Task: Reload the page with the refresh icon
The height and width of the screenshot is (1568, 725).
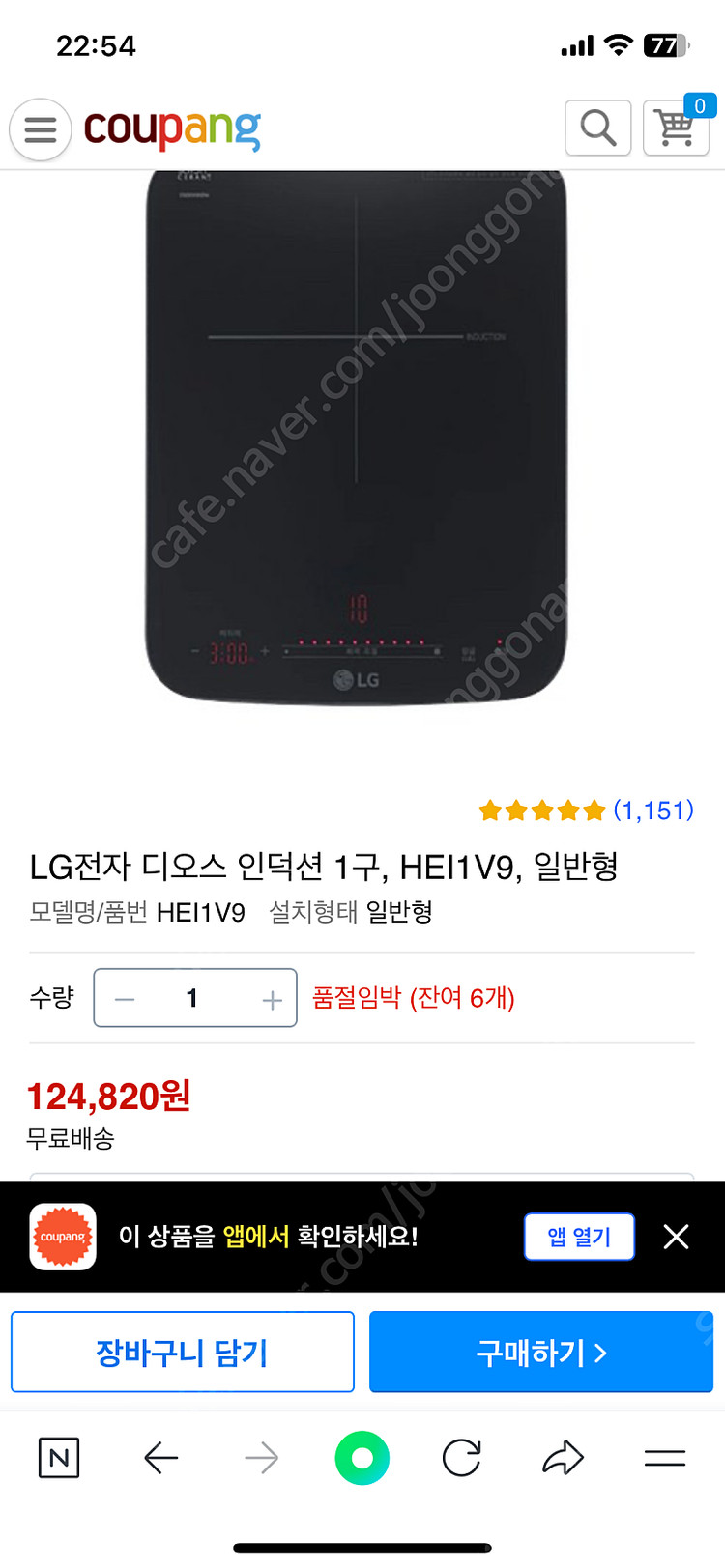Action: pos(461,1459)
